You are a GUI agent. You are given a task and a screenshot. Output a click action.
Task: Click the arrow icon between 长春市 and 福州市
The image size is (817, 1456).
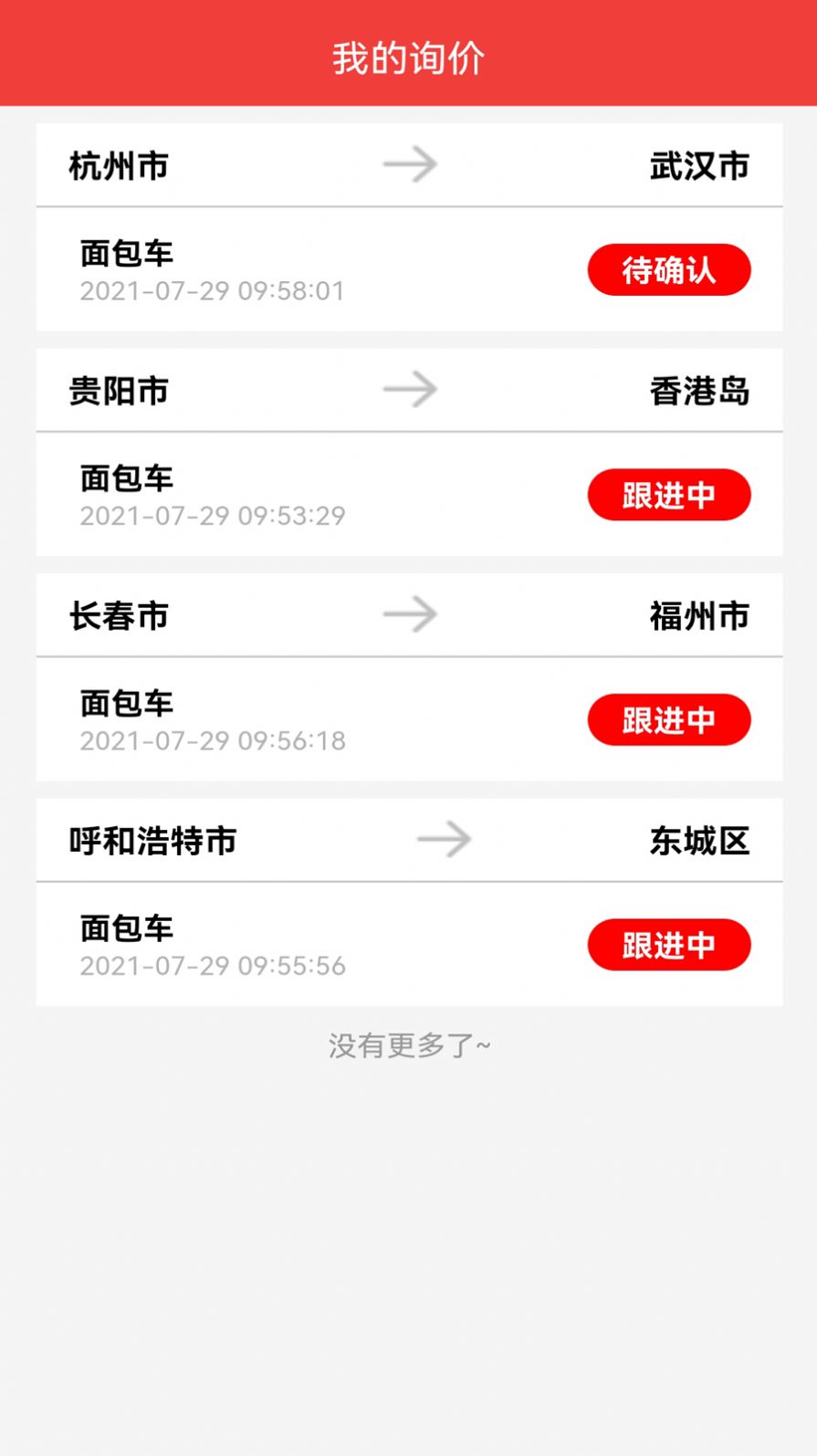[x=411, y=614]
